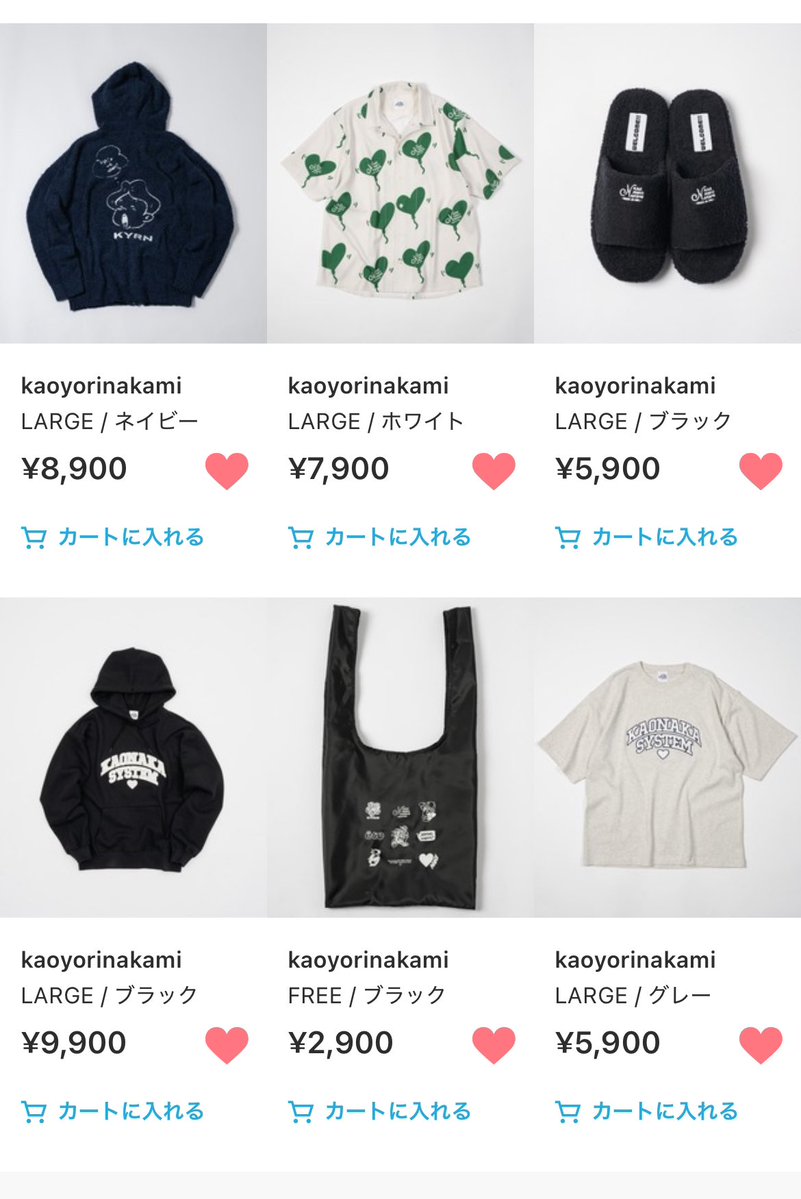Screen dimensions: 801x1199
Task: Open the navy hoodie product image
Action: [133, 185]
